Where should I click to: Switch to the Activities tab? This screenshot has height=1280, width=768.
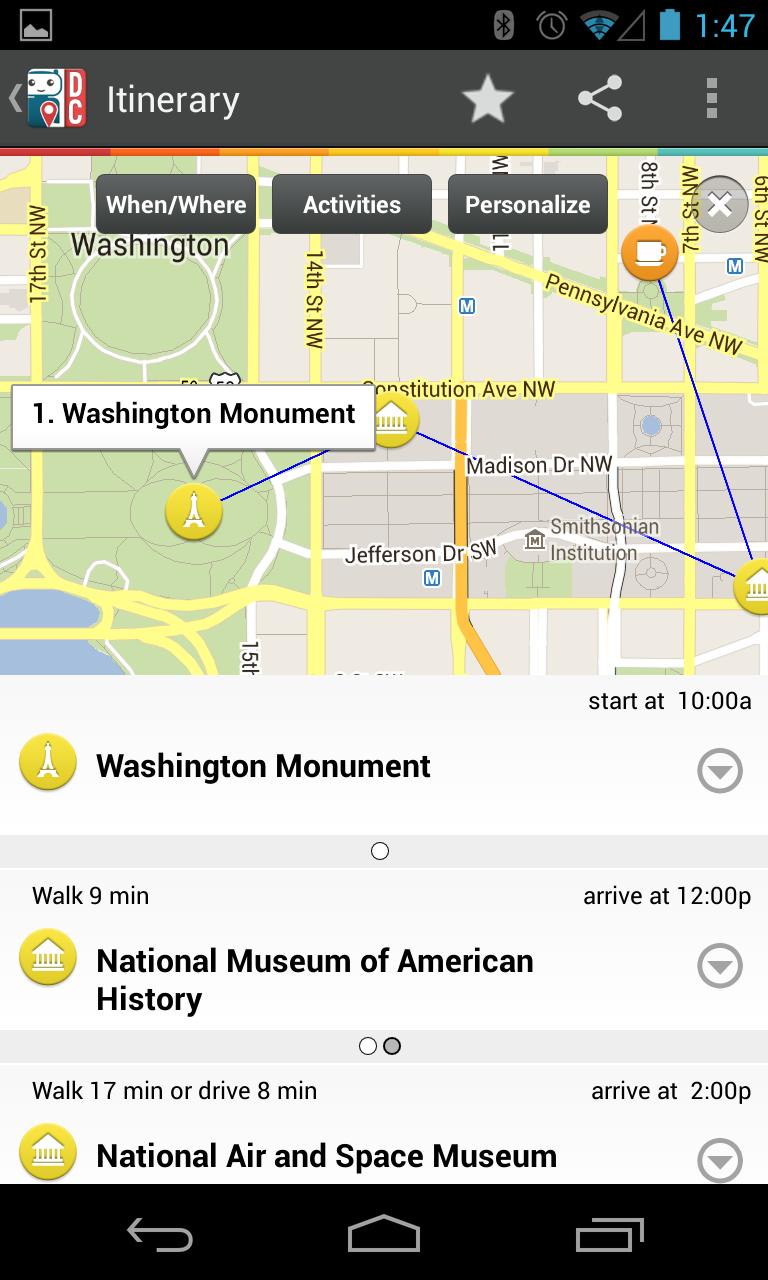tap(351, 204)
